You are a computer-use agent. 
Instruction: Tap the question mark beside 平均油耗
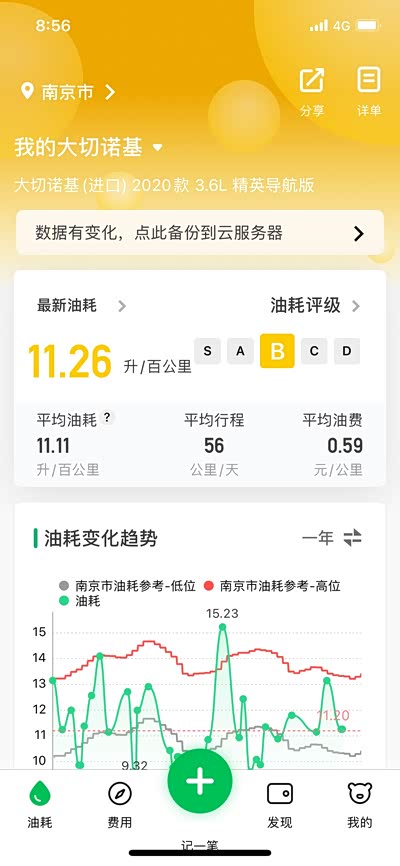107,418
